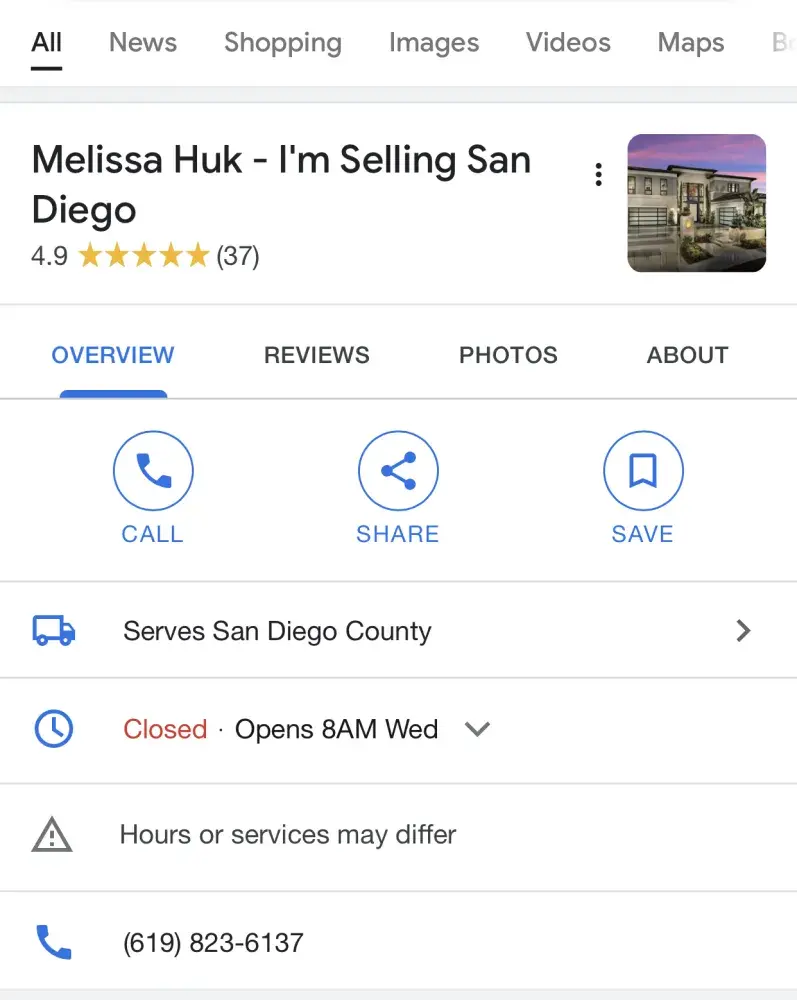
Task: Open the three-dot overflow menu
Action: point(598,176)
